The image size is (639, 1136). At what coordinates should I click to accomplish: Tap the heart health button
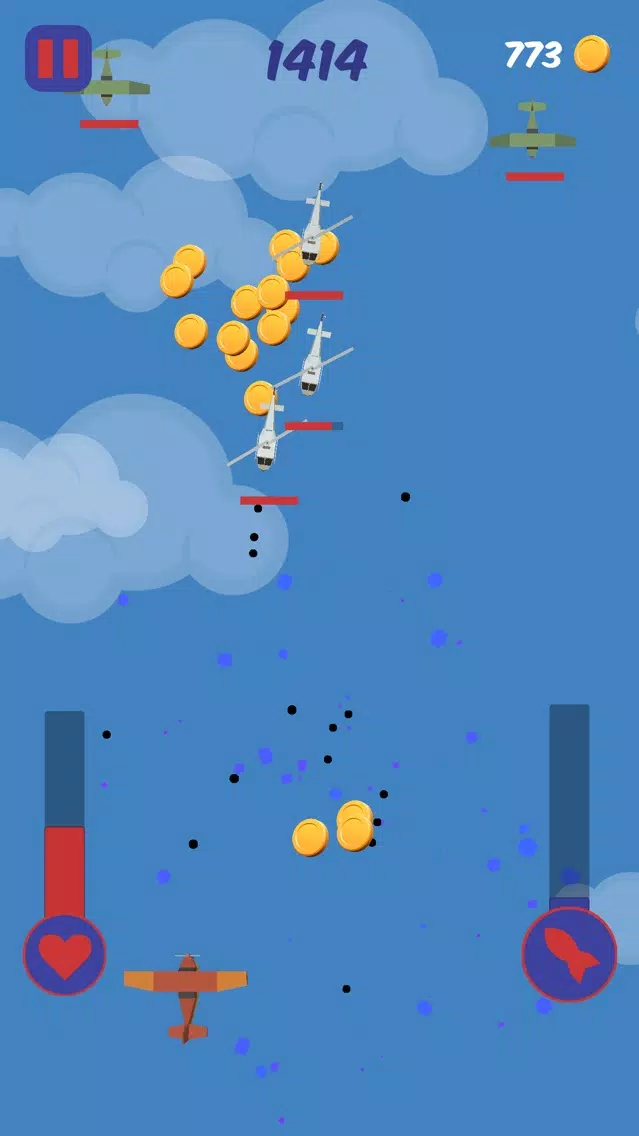click(x=65, y=955)
